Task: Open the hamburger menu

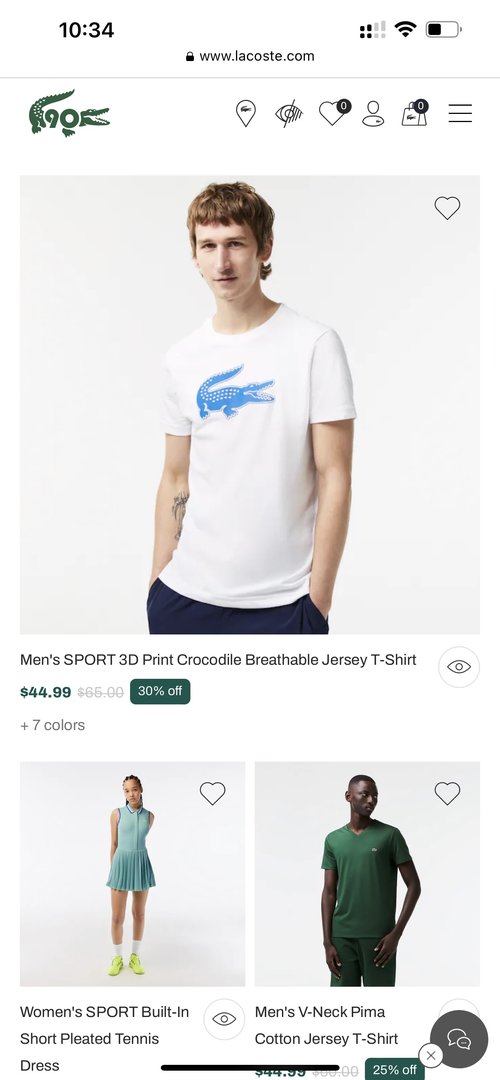Action: point(460,113)
